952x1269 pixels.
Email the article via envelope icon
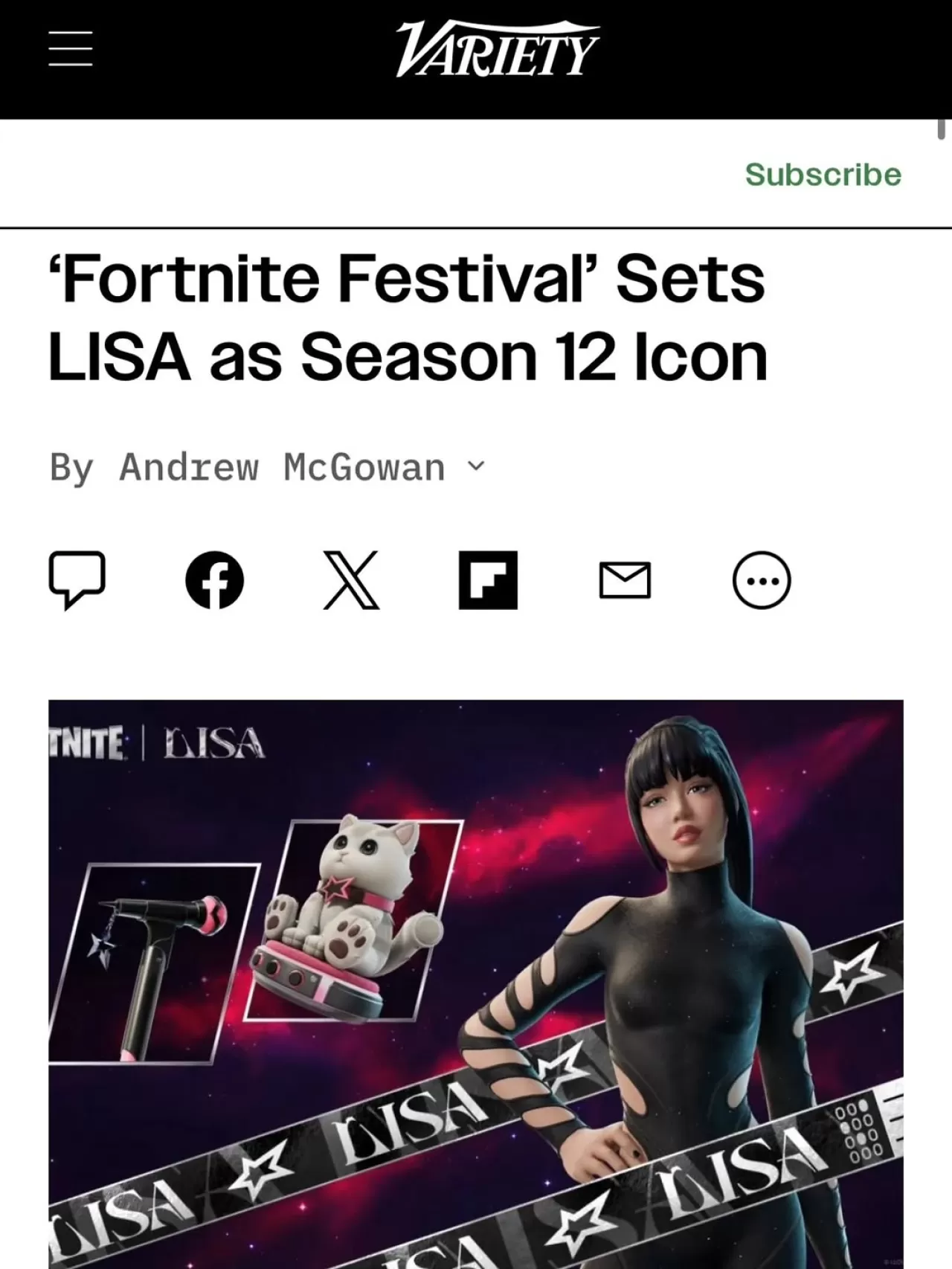click(625, 582)
